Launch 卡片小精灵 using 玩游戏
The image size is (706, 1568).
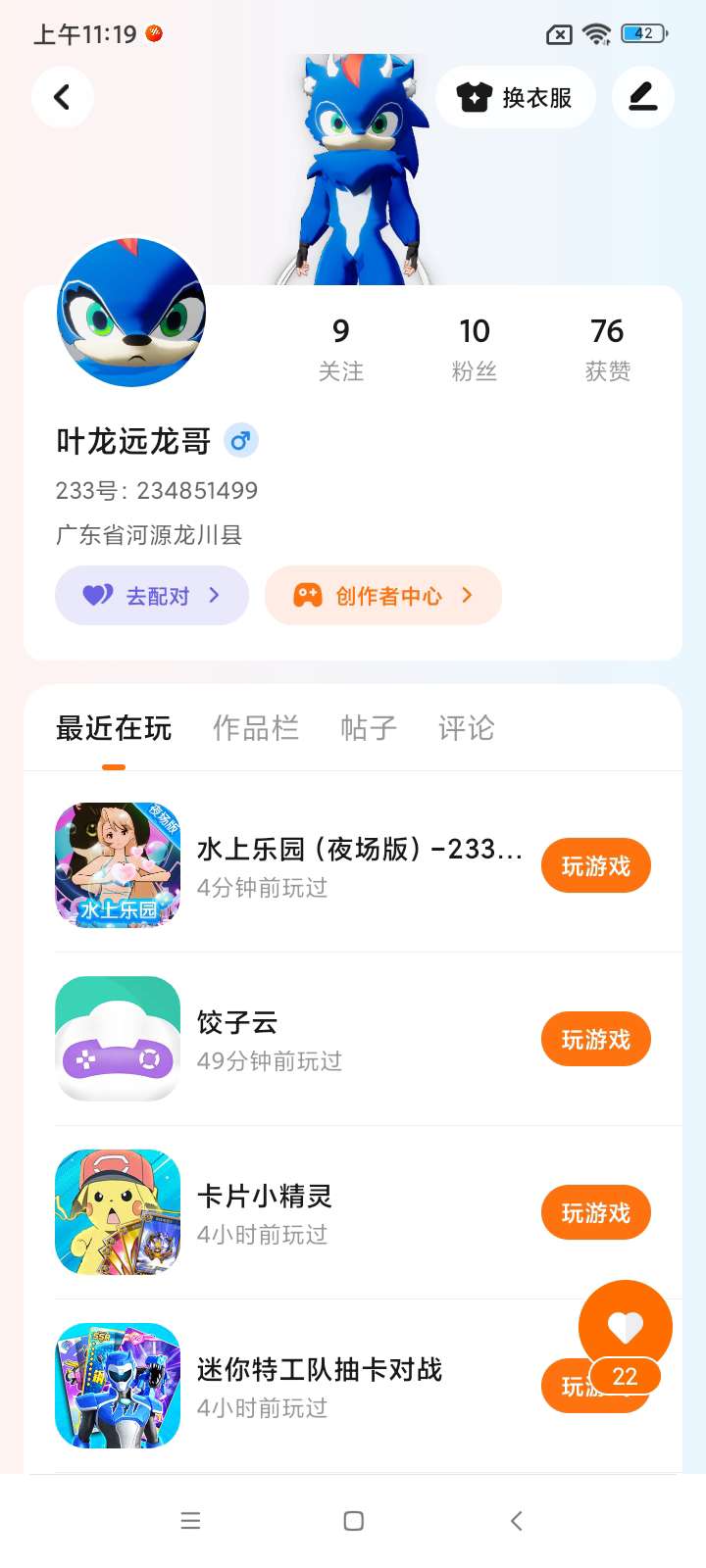[x=595, y=1213]
